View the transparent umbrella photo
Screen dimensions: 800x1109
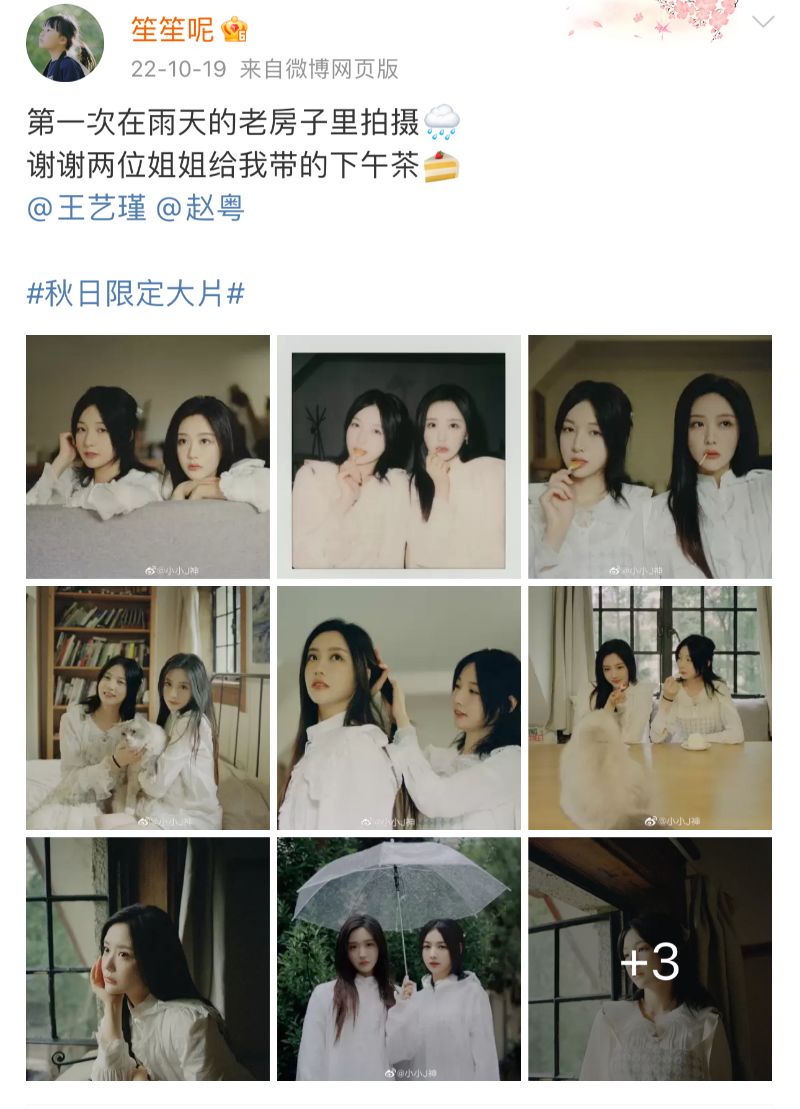399,958
